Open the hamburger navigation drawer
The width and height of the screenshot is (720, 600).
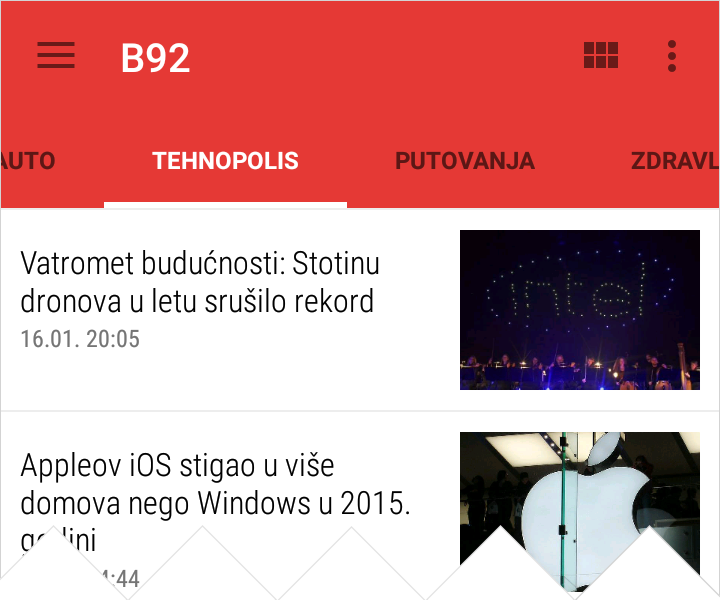tap(56, 56)
